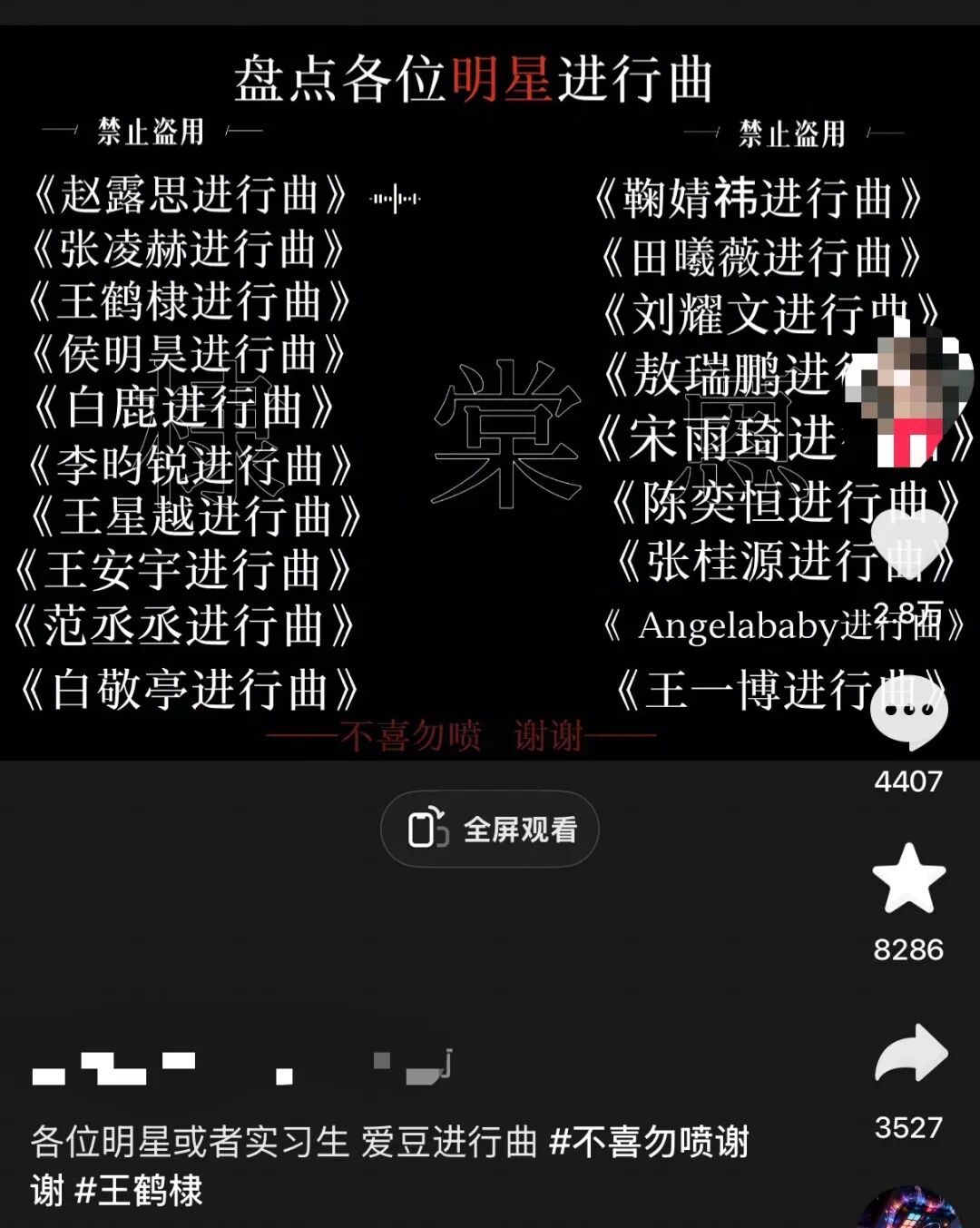Open the comments bubble
Viewport: 980px width, 1228px height.
click(909, 712)
